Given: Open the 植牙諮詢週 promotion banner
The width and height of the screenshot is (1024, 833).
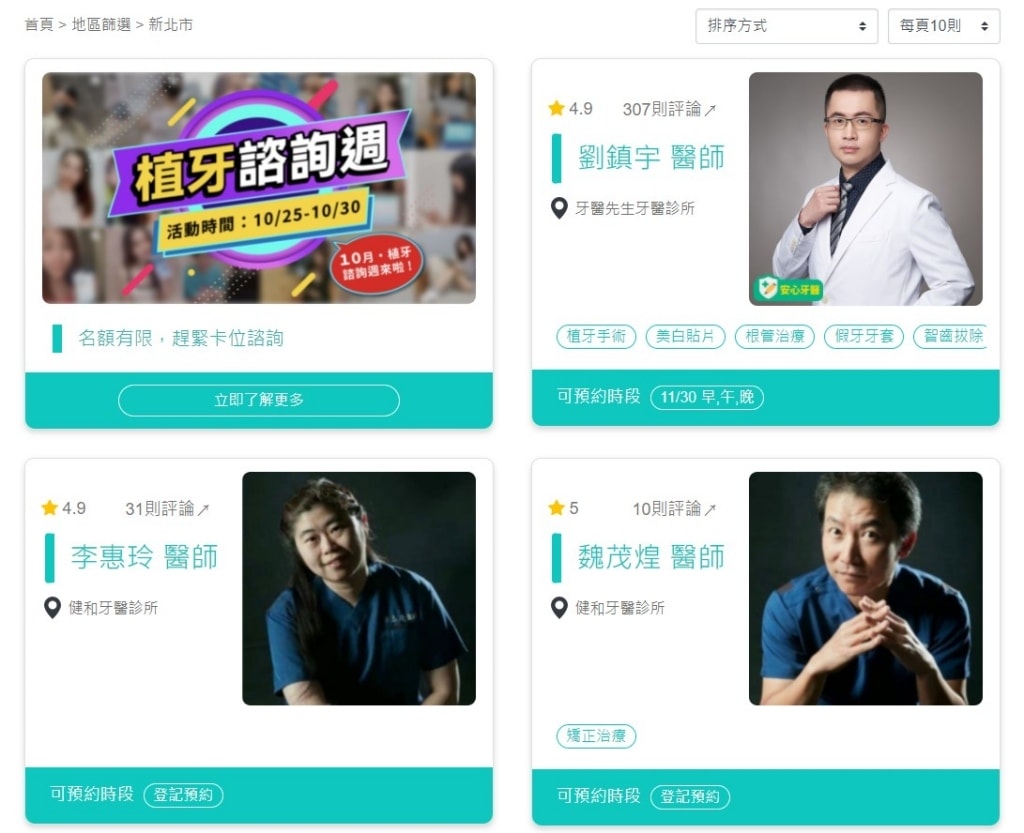Looking at the screenshot, I should [x=258, y=187].
